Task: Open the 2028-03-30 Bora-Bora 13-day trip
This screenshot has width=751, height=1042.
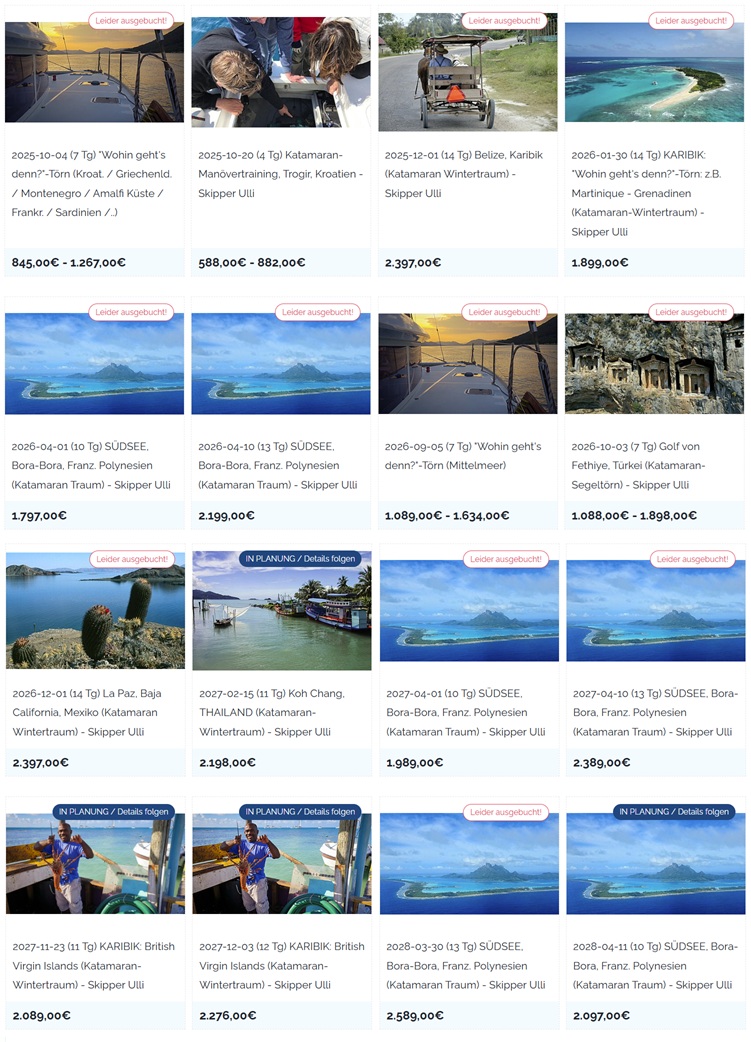Action: [x=467, y=965]
